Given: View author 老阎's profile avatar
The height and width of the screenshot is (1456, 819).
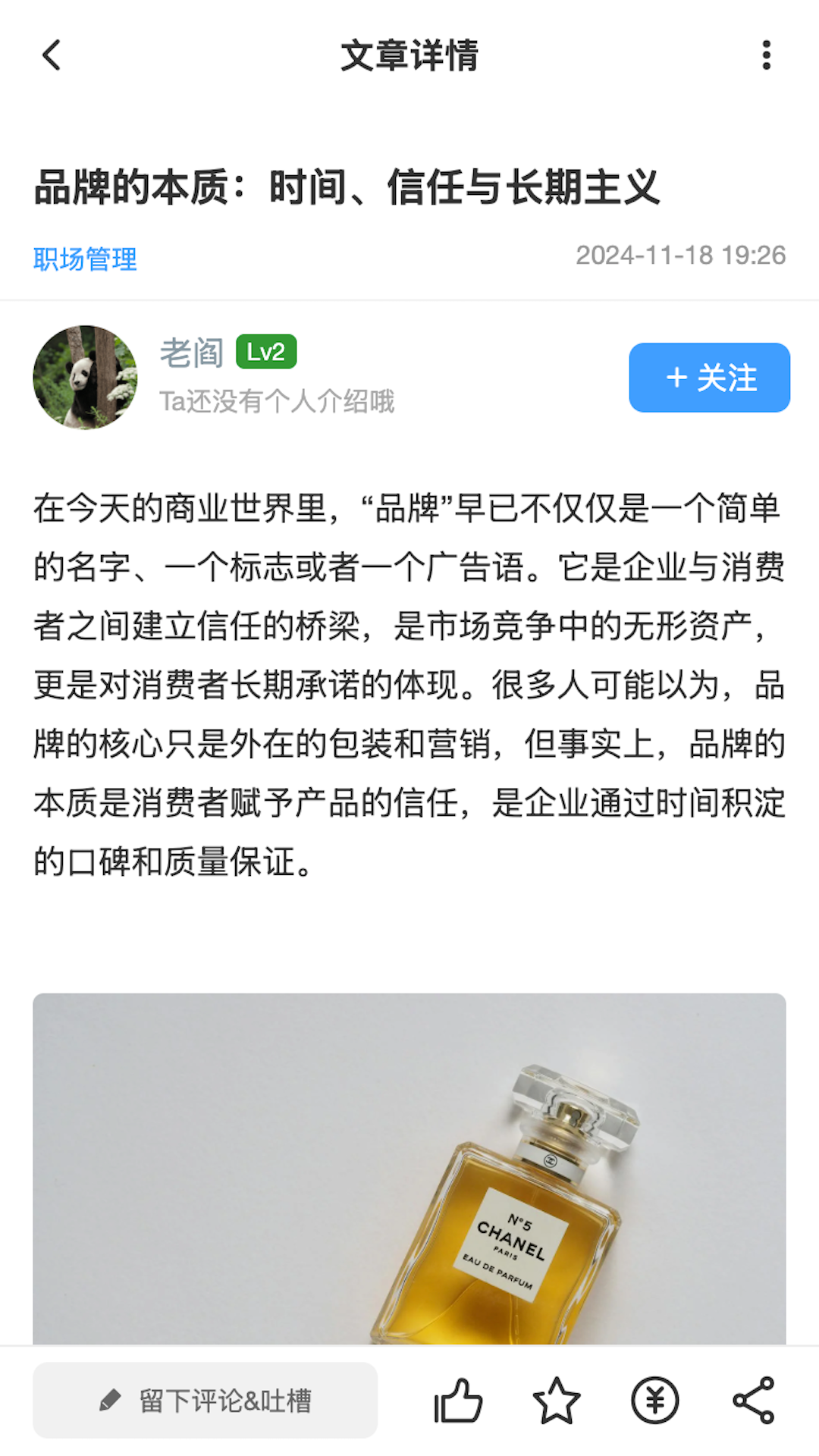Looking at the screenshot, I should pos(85,378).
